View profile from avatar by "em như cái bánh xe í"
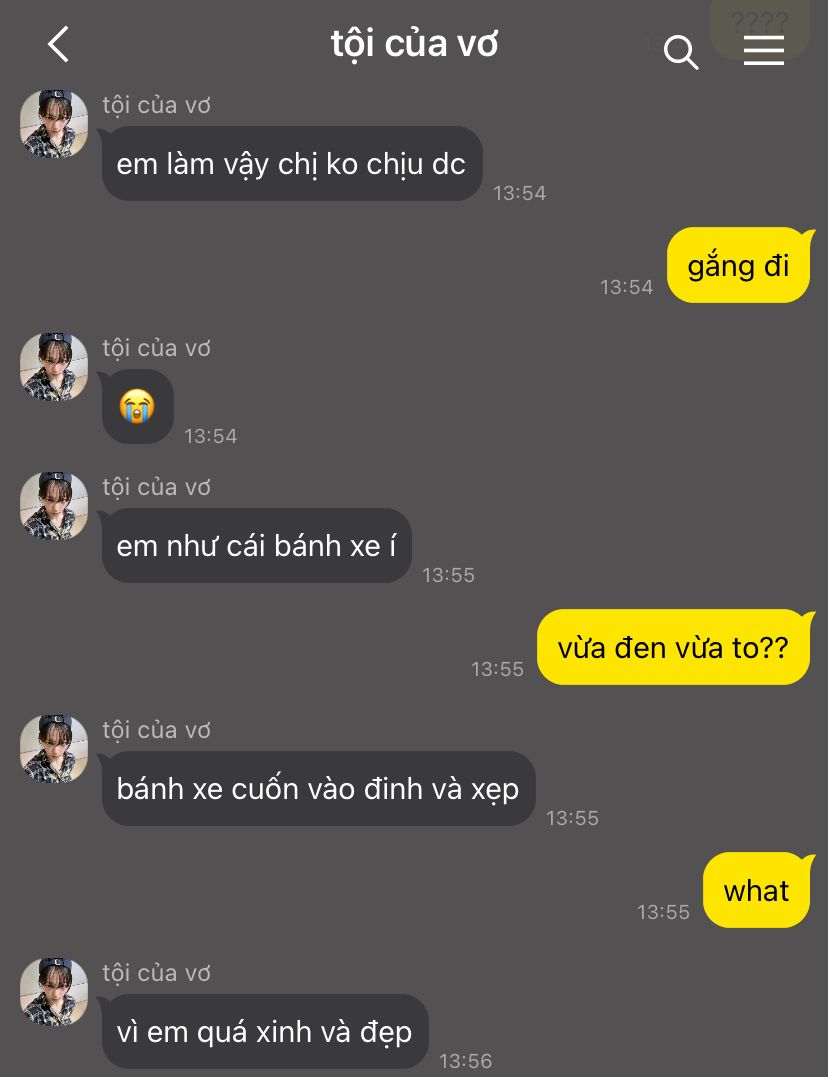828x1077 pixels. tap(54, 506)
